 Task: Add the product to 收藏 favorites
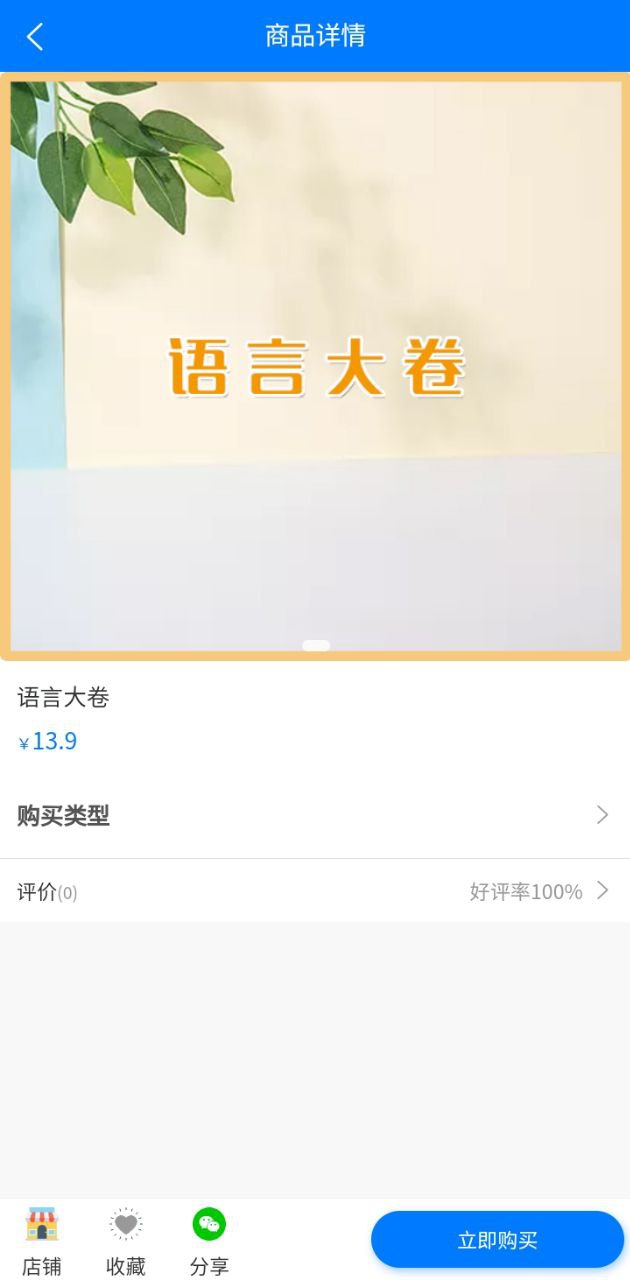(126, 1240)
